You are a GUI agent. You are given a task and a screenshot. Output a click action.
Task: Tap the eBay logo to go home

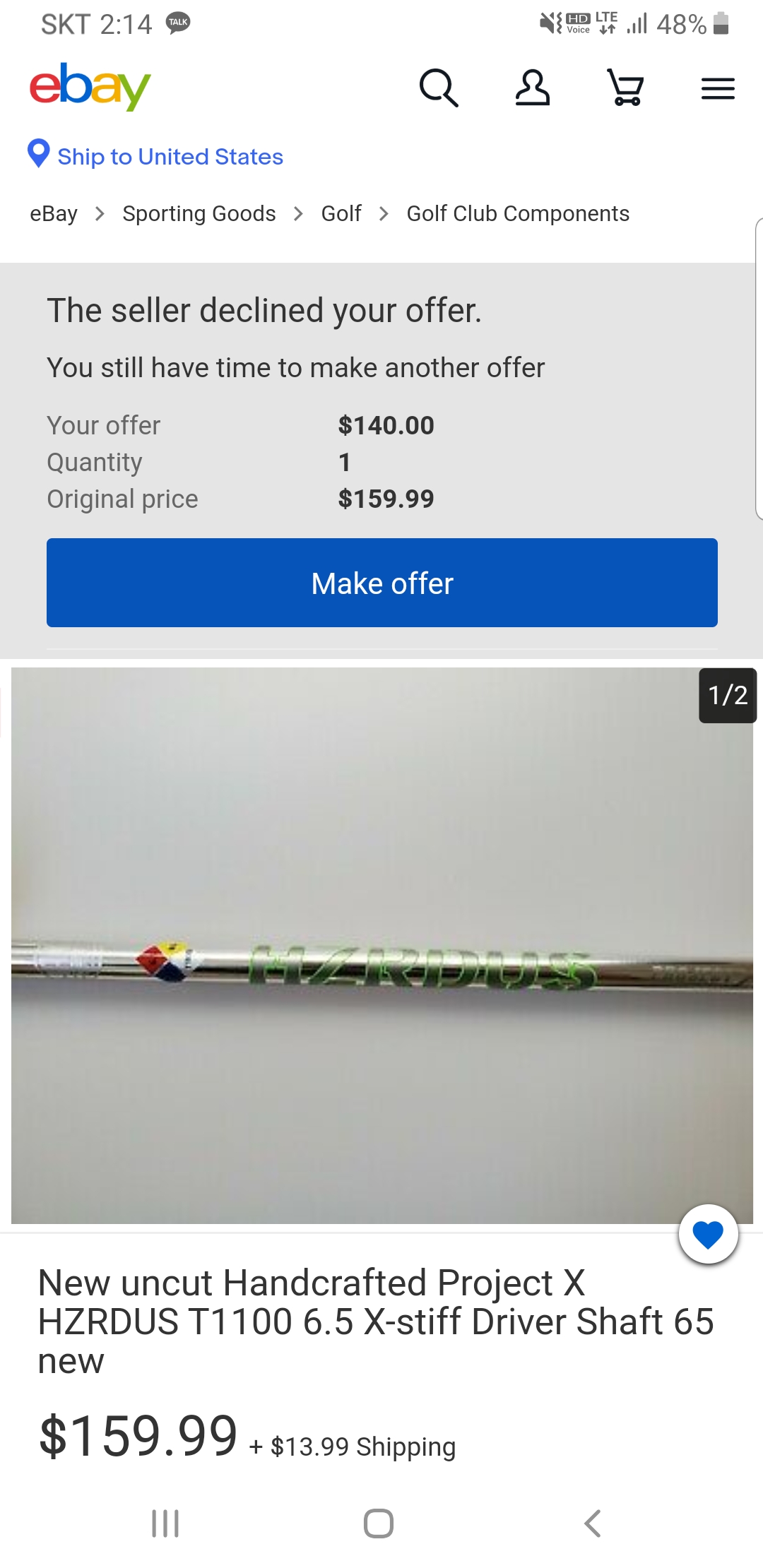[90, 87]
